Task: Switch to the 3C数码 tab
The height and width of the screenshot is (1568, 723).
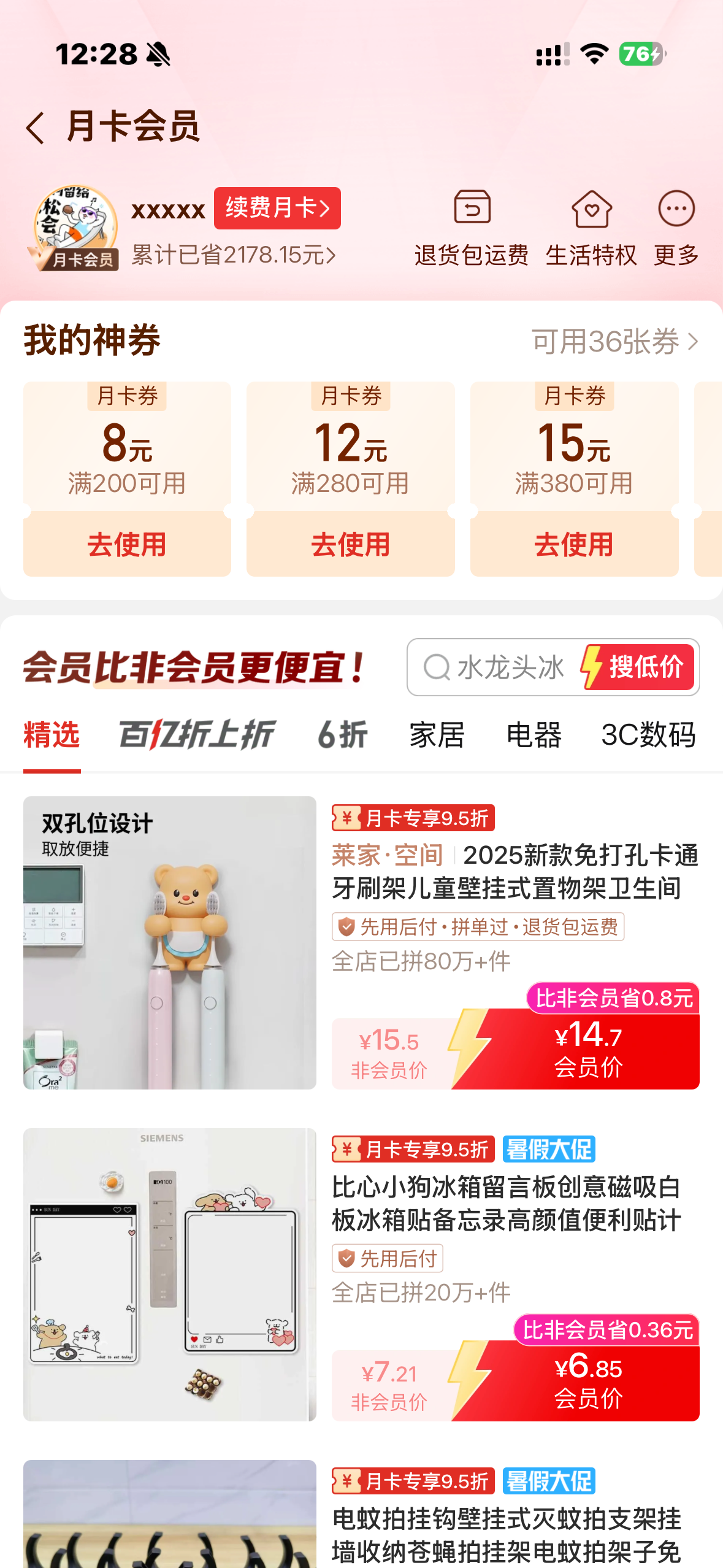Action: click(x=649, y=735)
